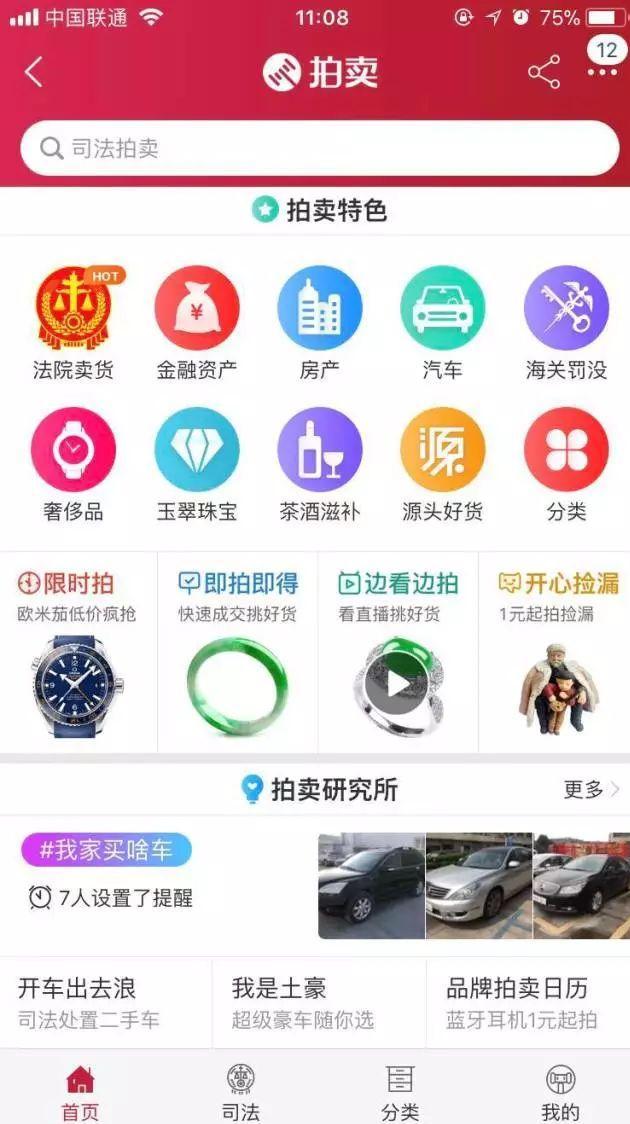Go back using the top-left arrow
This screenshot has height=1124, width=630.
coord(34,72)
